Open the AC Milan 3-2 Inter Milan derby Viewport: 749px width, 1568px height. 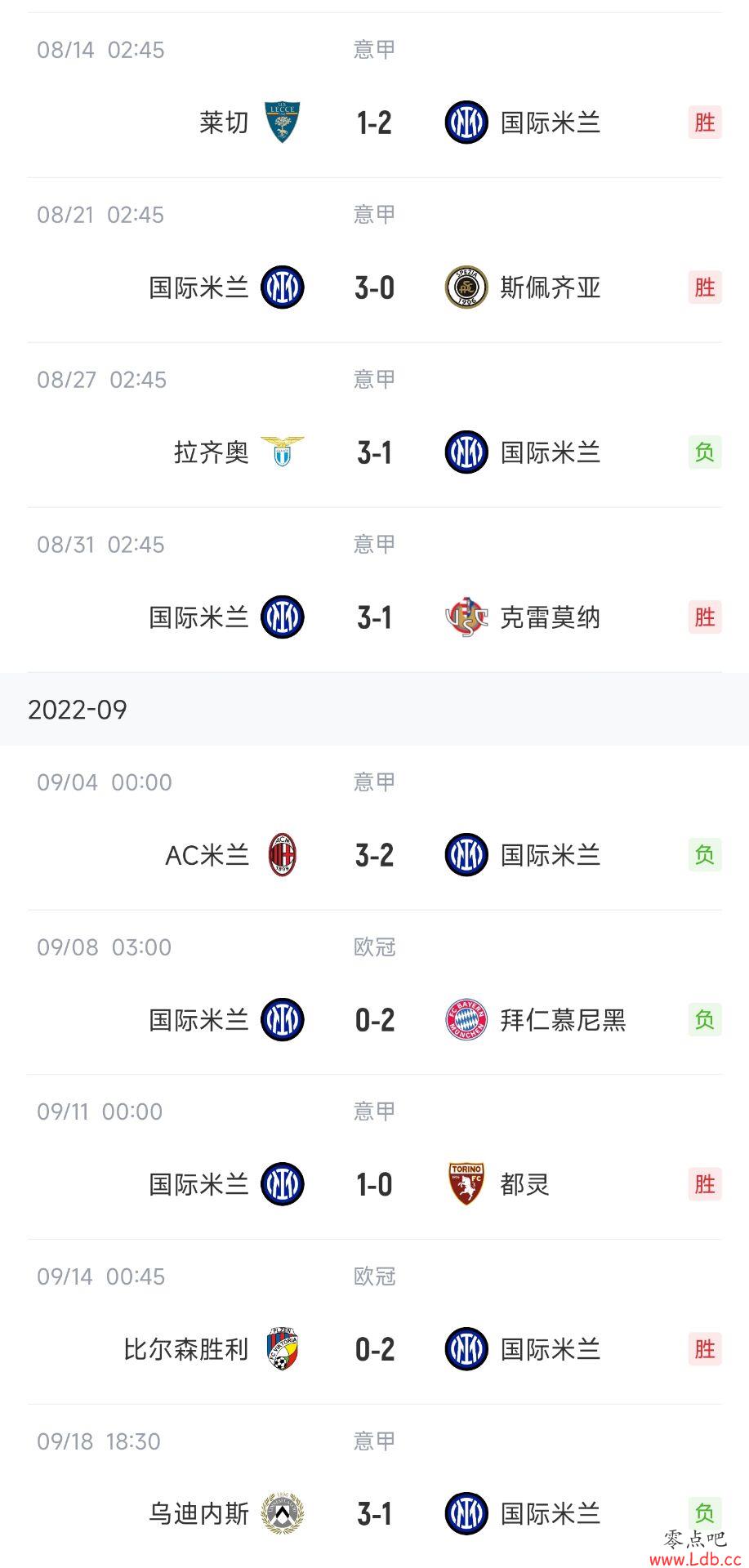[x=374, y=828]
